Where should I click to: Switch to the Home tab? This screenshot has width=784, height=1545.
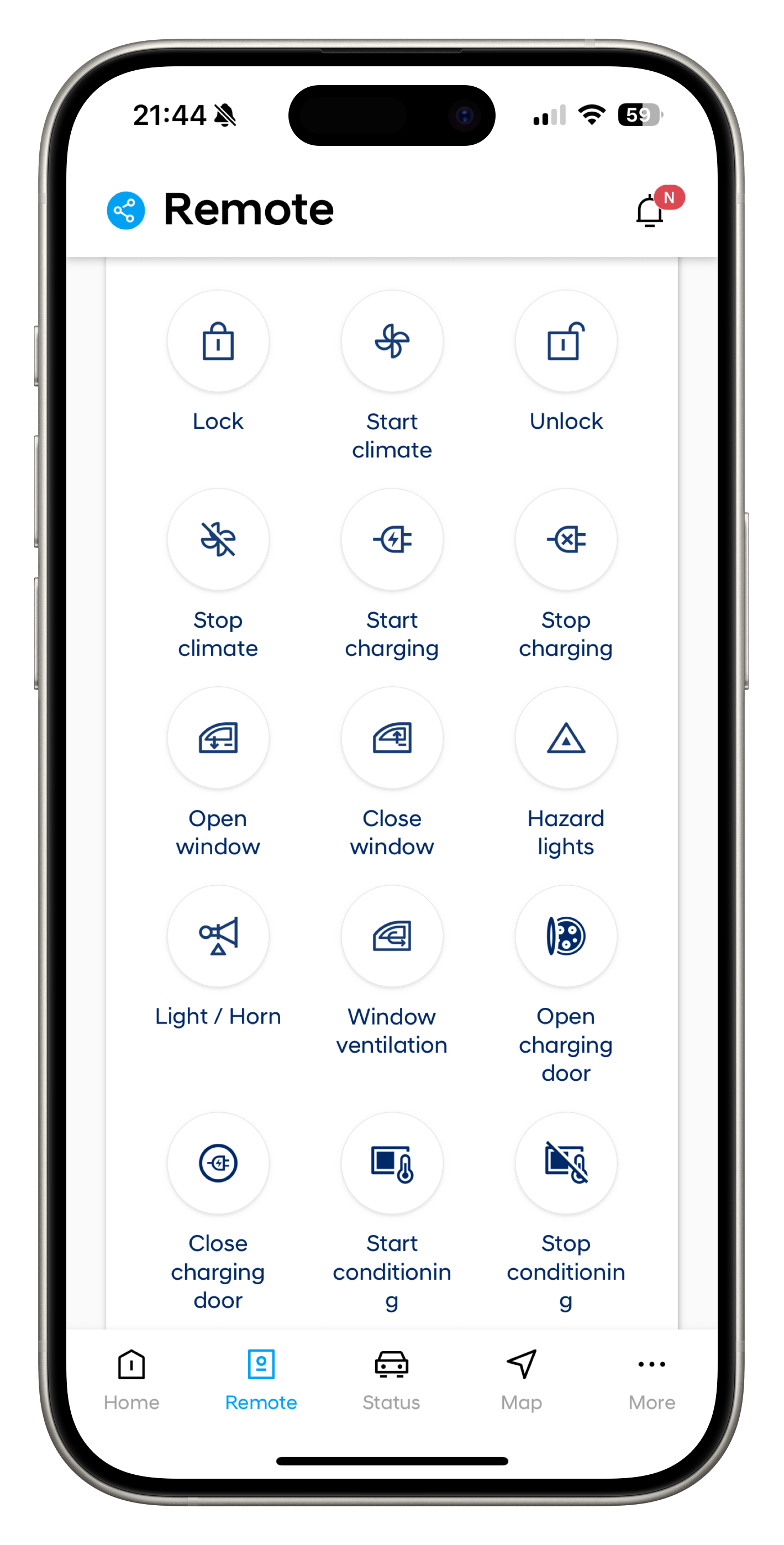tap(131, 1379)
